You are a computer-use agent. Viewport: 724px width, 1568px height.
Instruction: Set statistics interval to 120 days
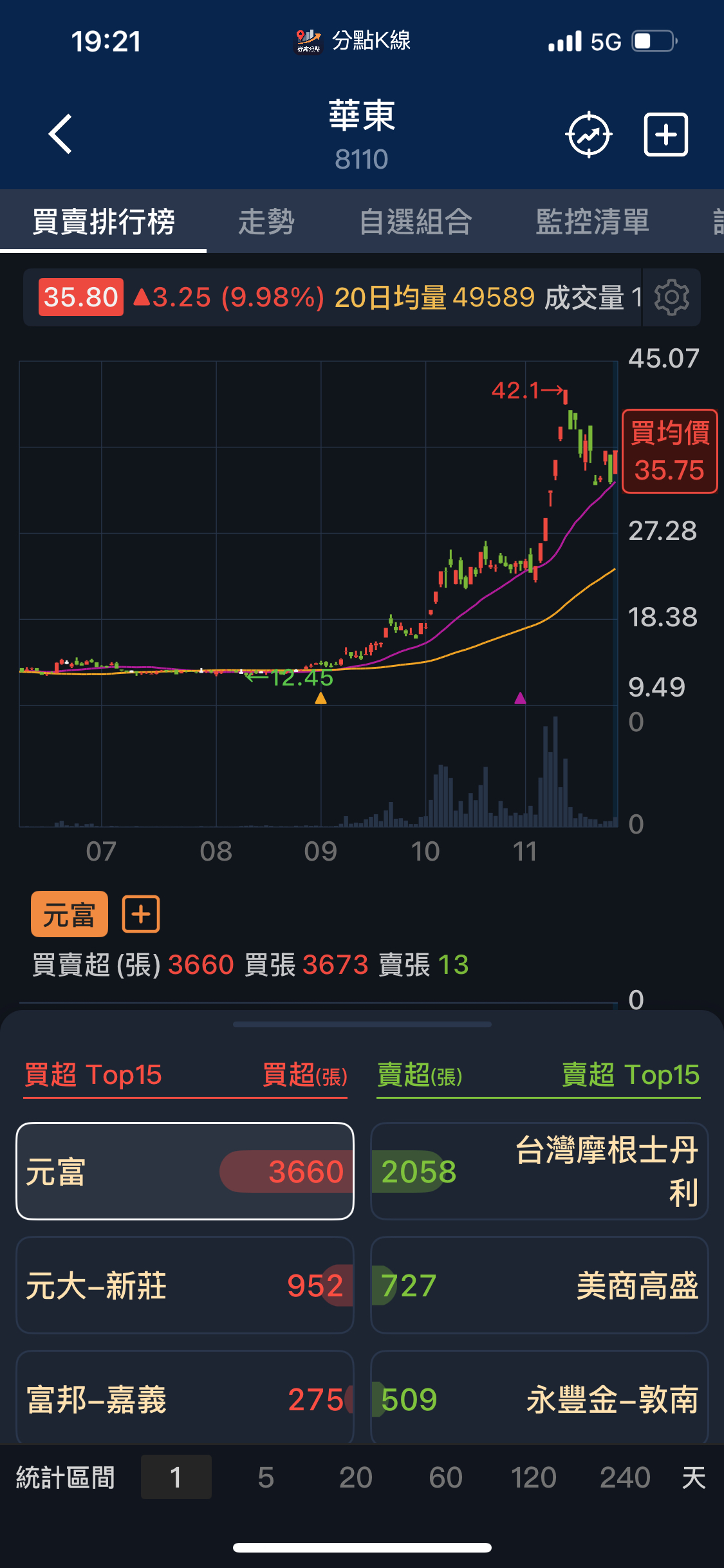pyautogui.click(x=534, y=1477)
